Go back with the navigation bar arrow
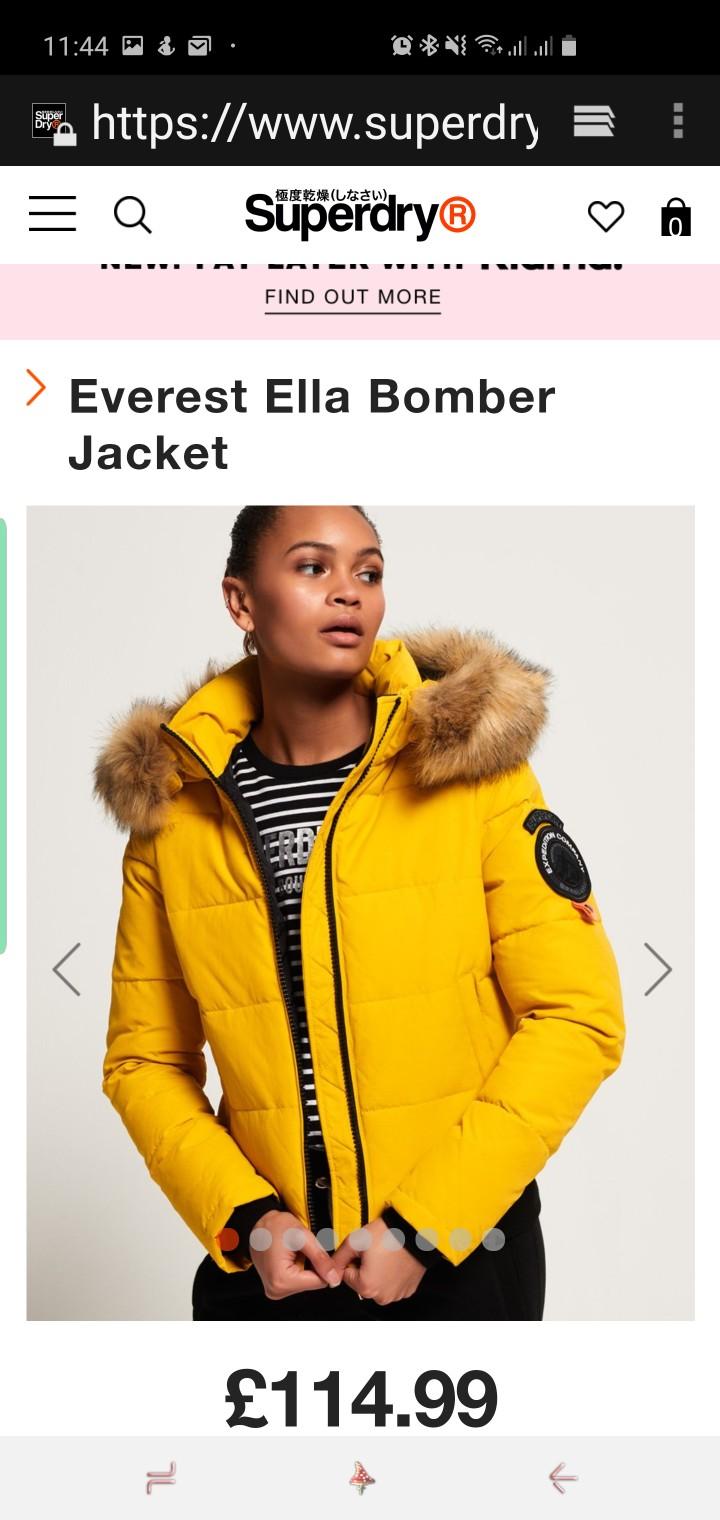 pos(563,1477)
